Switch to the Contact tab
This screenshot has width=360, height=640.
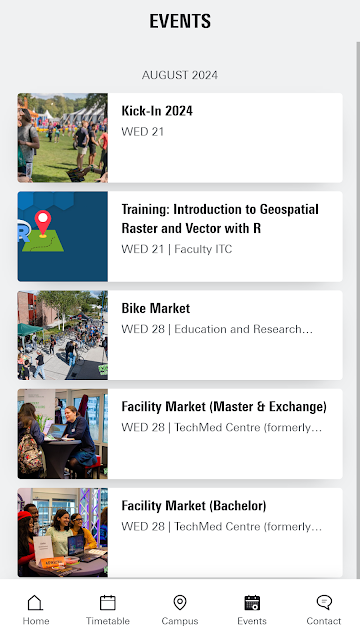(x=324, y=610)
